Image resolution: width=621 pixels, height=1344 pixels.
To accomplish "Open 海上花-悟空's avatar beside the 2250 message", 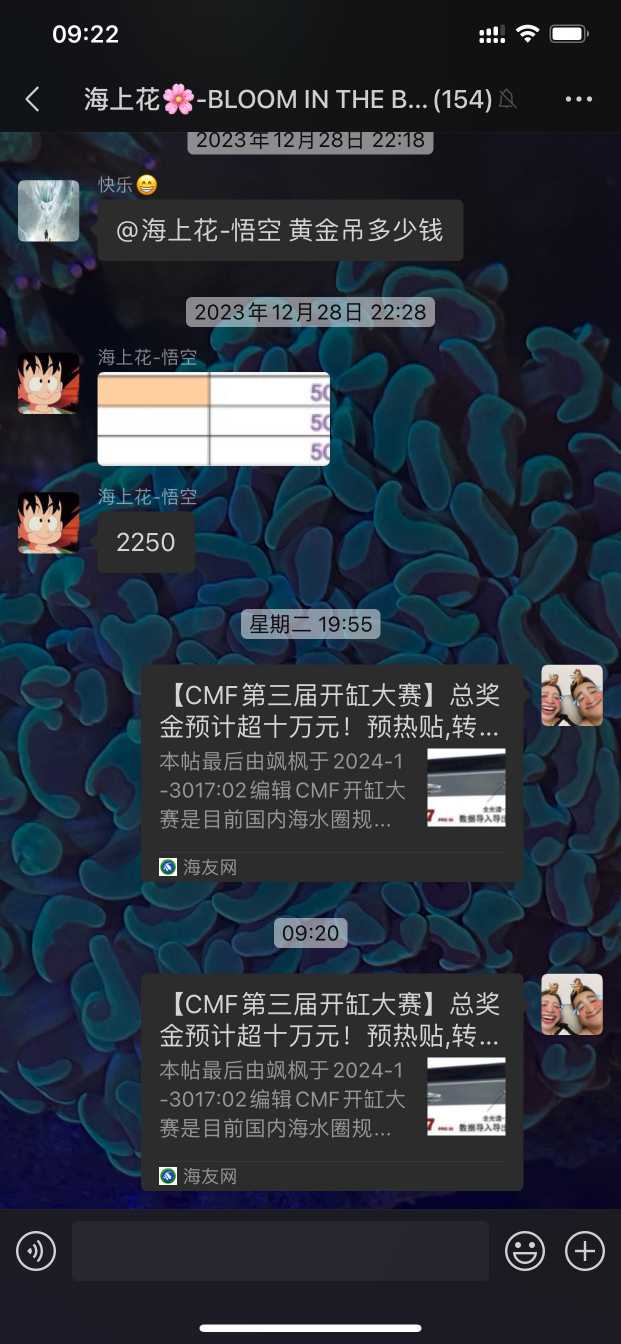I will [48, 523].
